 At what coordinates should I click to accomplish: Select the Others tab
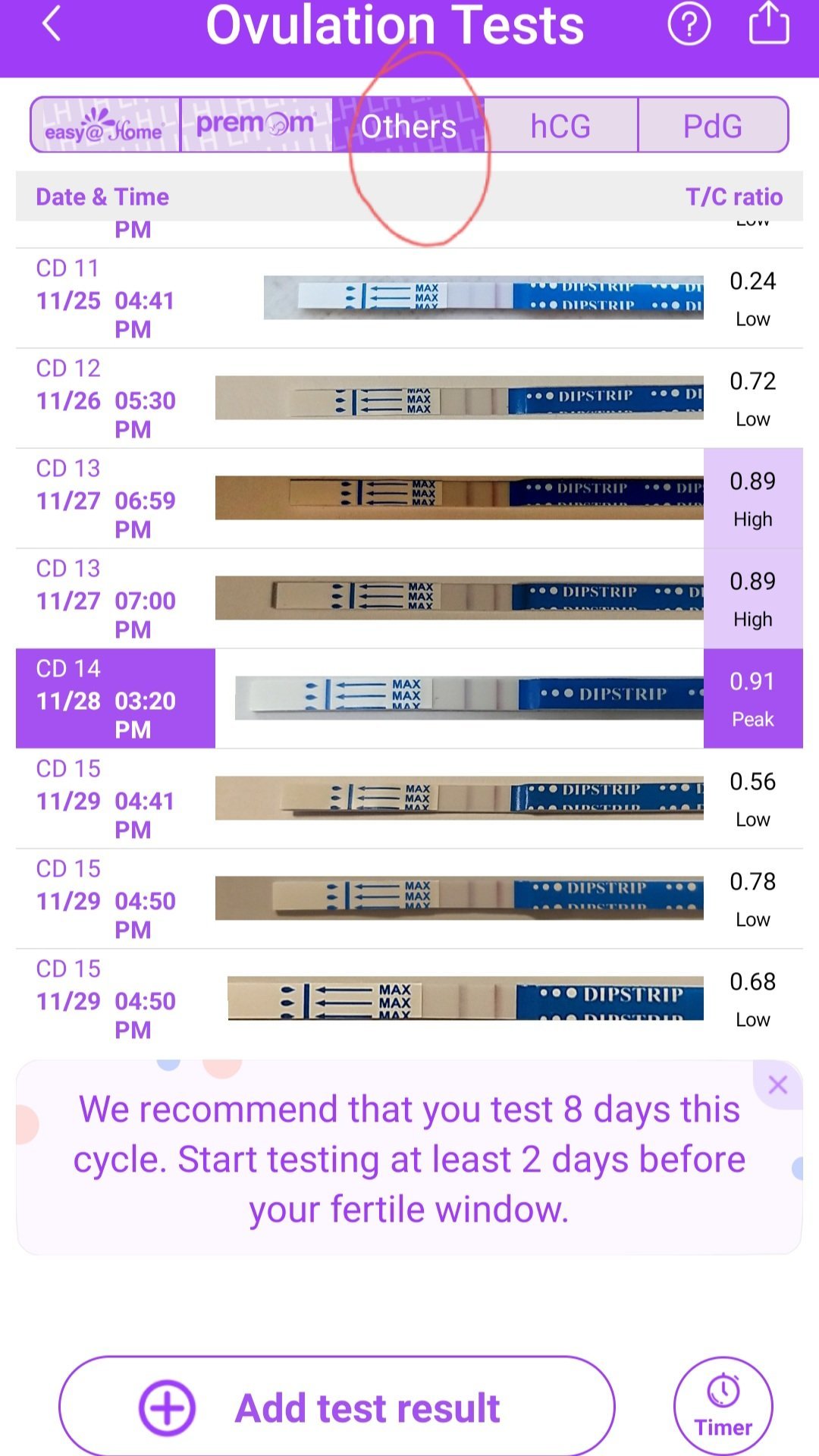tap(409, 126)
